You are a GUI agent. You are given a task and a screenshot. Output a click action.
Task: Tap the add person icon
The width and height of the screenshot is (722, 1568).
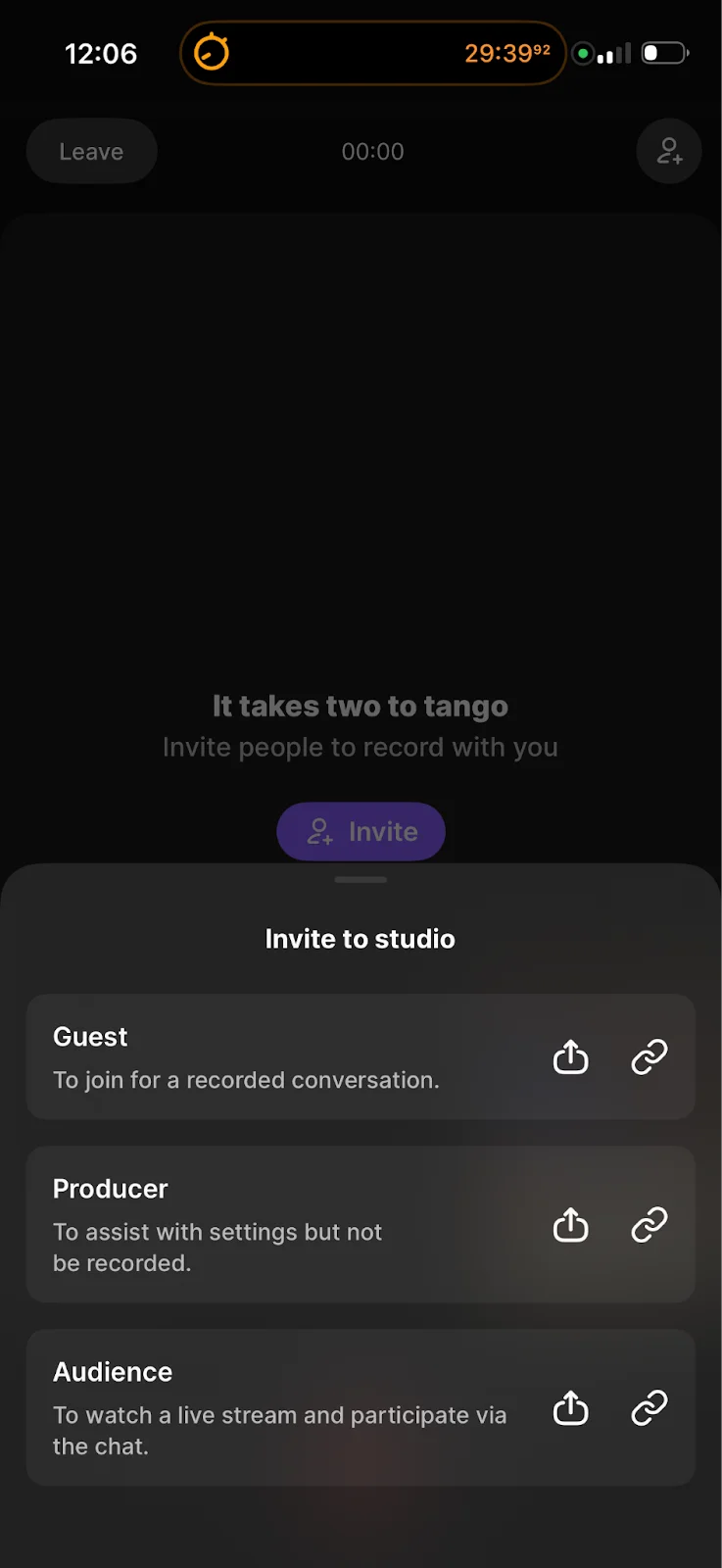(x=669, y=152)
